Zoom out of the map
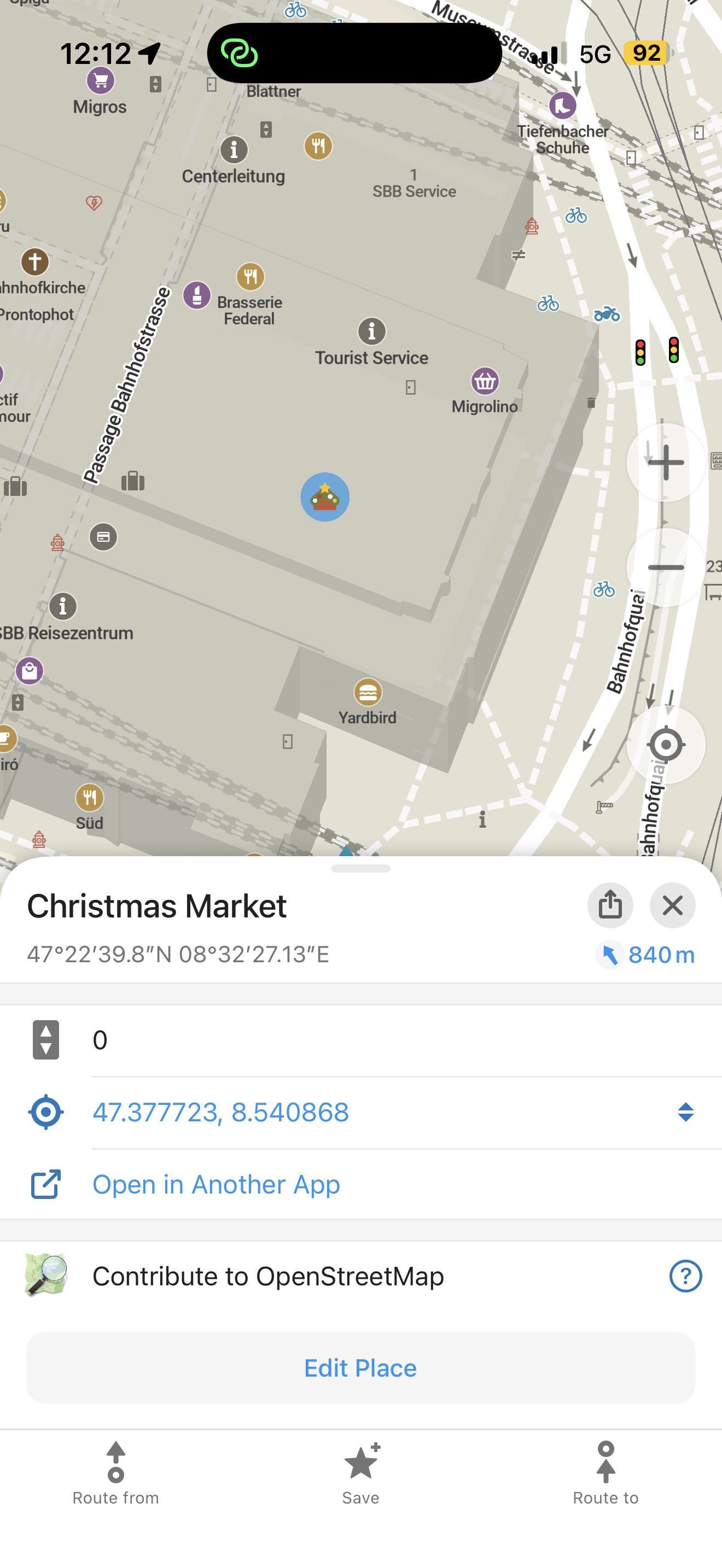722x1568 pixels. [665, 567]
